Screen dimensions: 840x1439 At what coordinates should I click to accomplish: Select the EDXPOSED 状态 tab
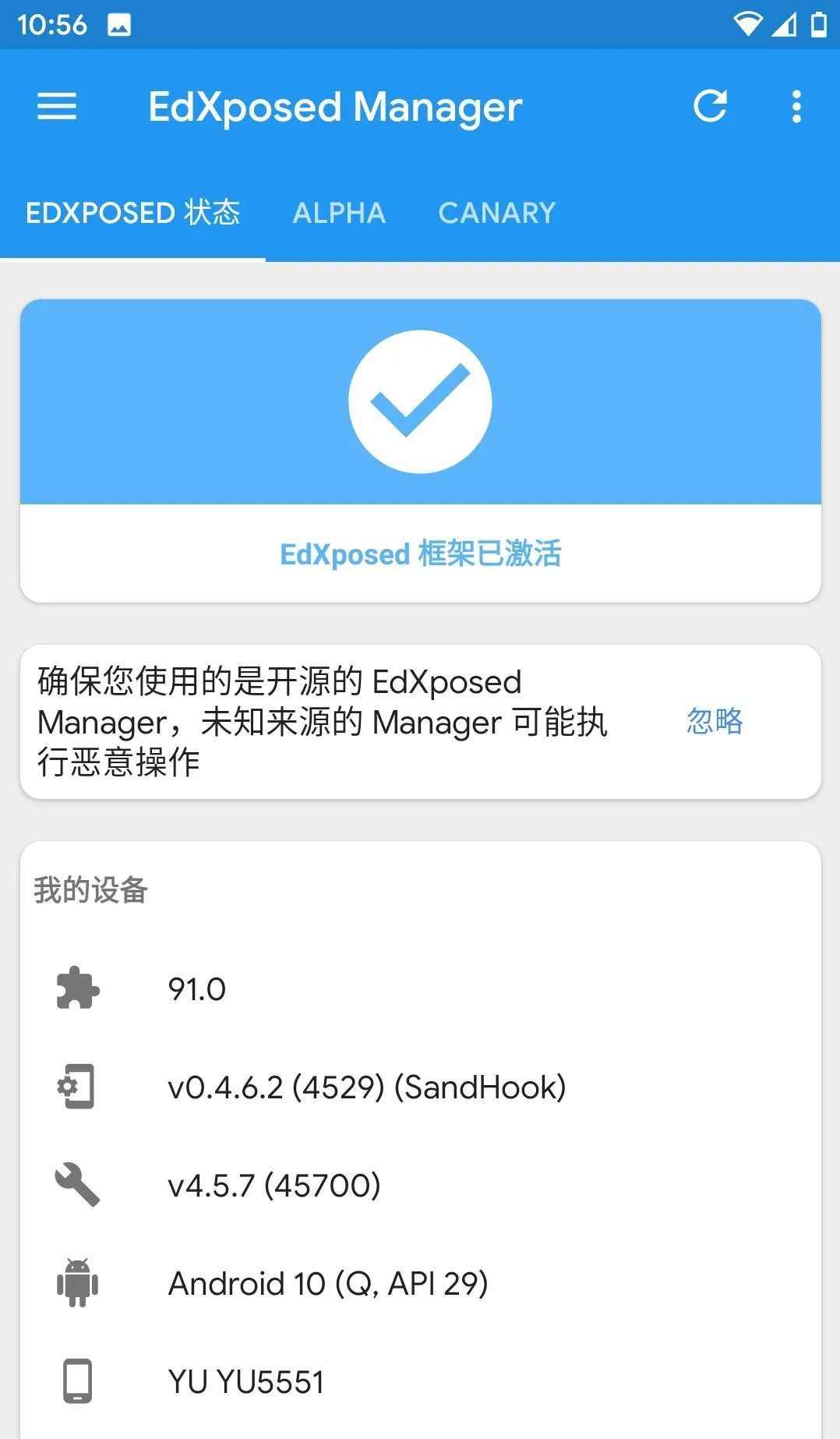coord(132,213)
